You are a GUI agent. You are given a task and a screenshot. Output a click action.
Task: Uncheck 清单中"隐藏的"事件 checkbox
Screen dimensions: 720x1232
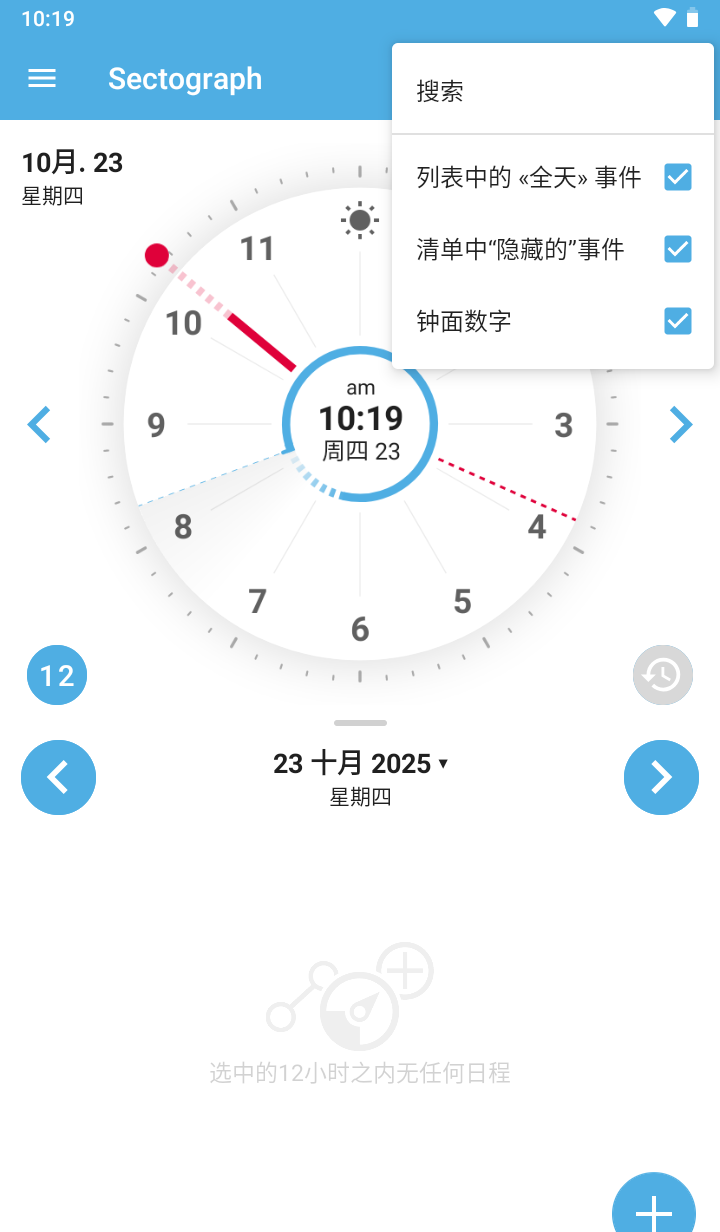point(677,249)
